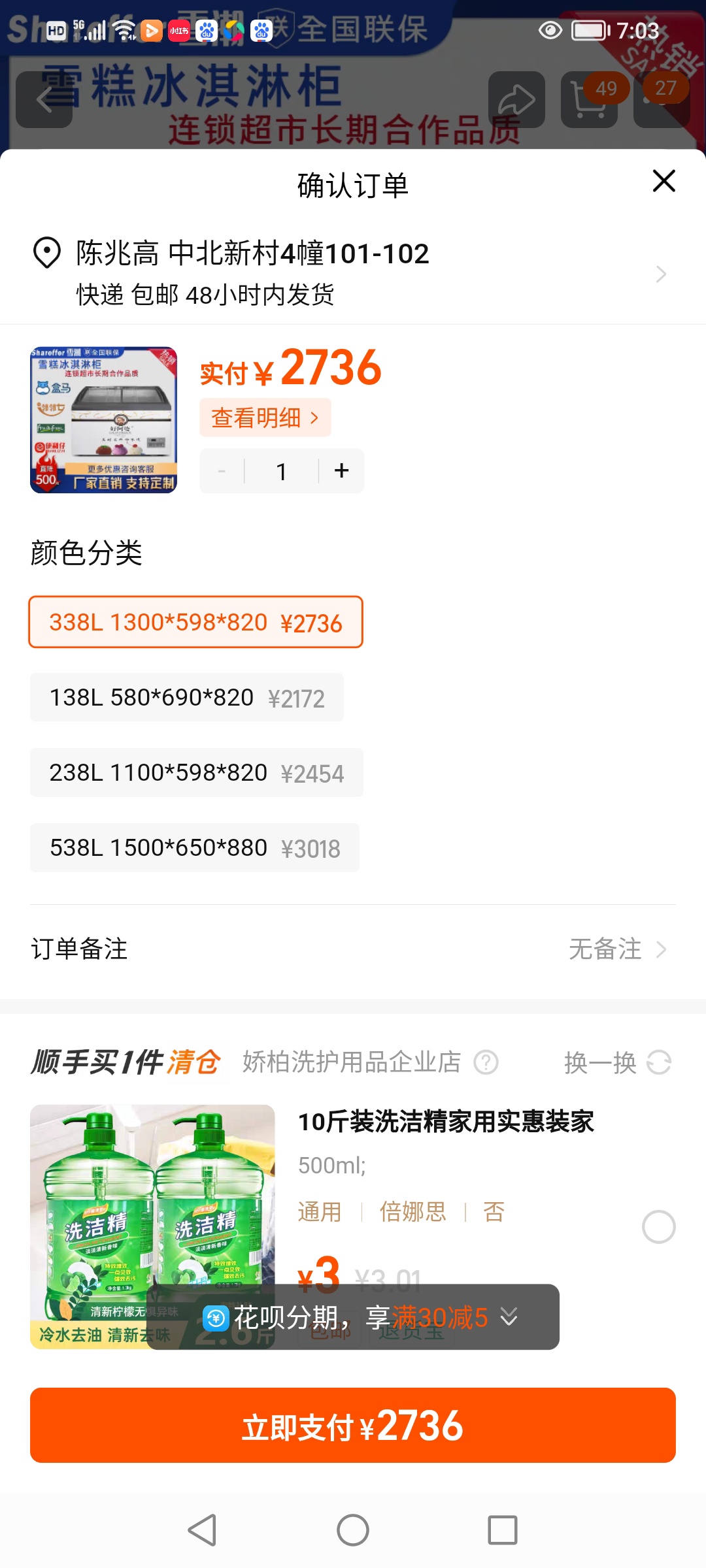Open 订单备注 to add a note
This screenshot has height=1568, width=706.
tap(353, 949)
